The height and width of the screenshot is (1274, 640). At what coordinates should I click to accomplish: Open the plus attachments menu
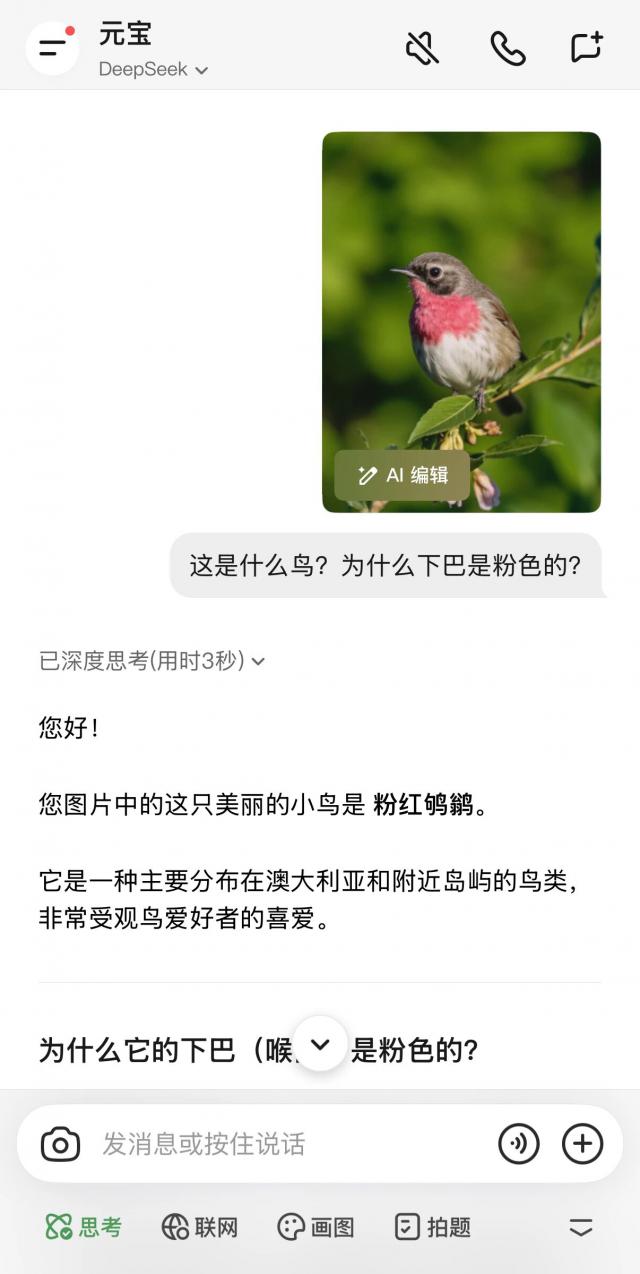point(583,1144)
